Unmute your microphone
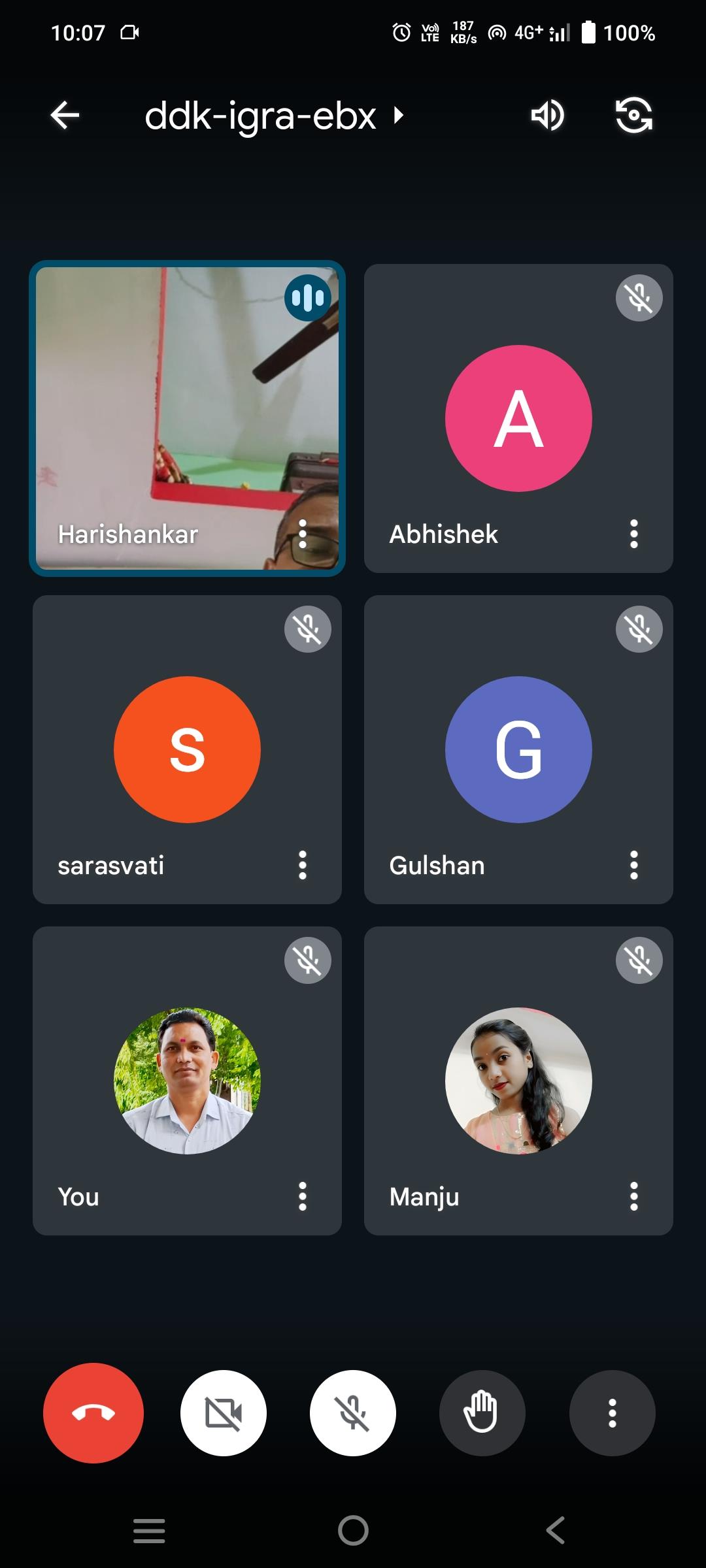706x1568 pixels. coord(353,1413)
